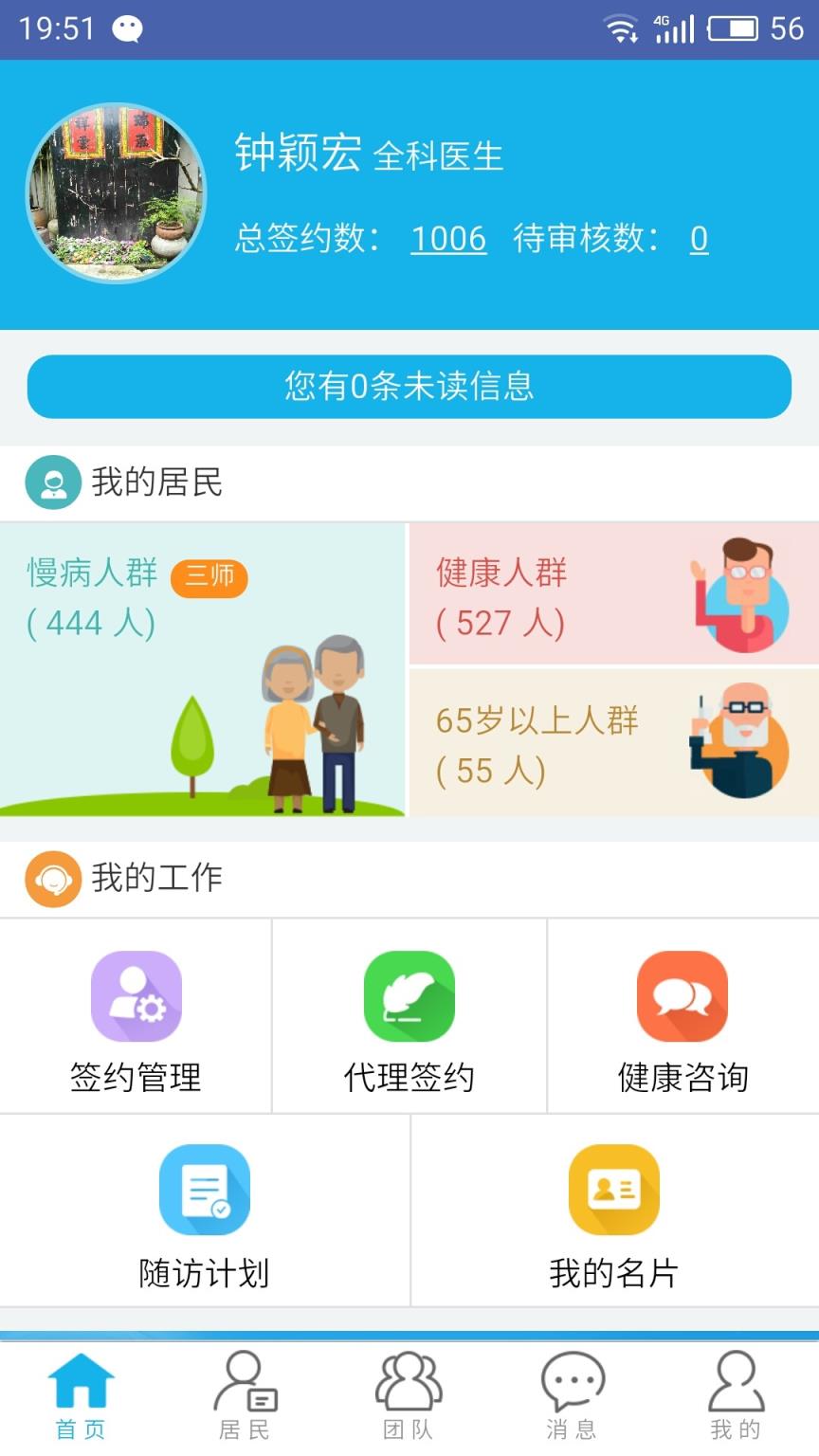Open the 随访计划 follow-up plan icon
819x1456 pixels.
click(x=205, y=1190)
